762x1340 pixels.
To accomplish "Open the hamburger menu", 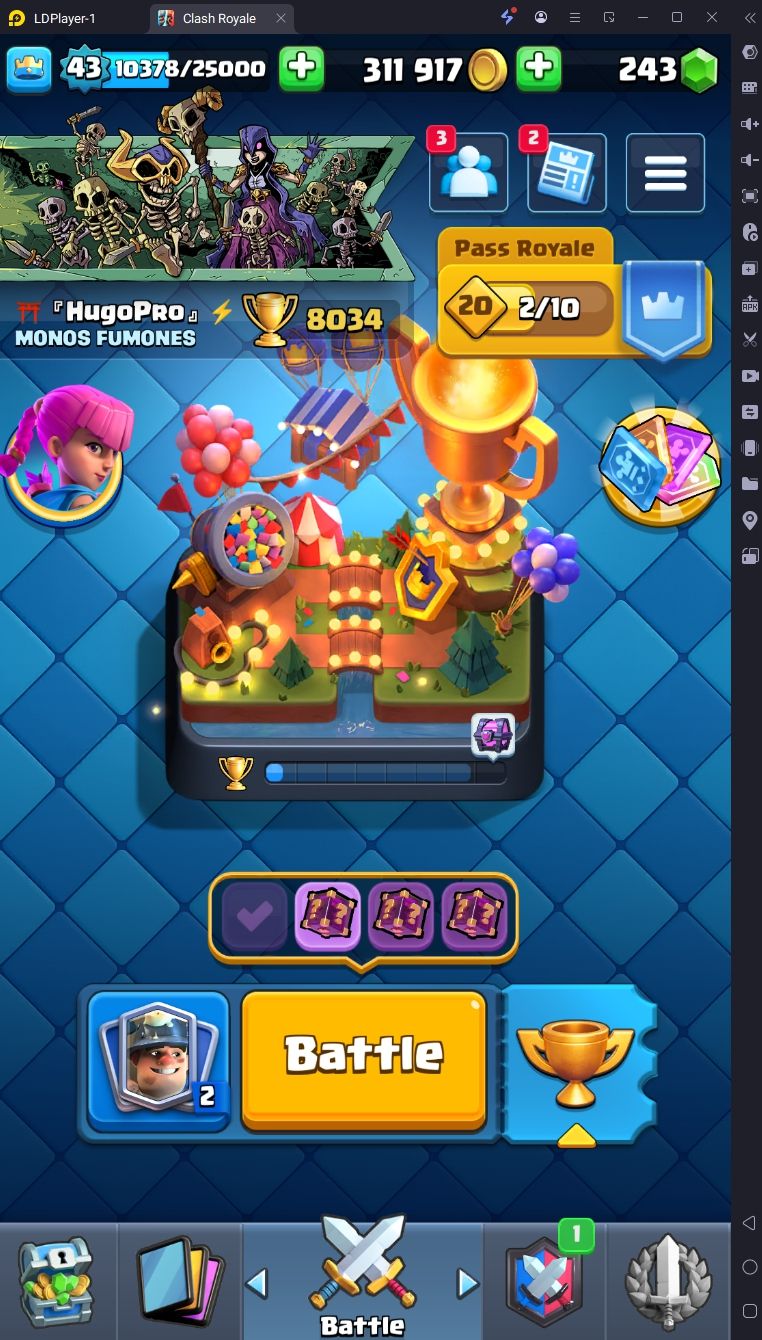I will tap(665, 173).
